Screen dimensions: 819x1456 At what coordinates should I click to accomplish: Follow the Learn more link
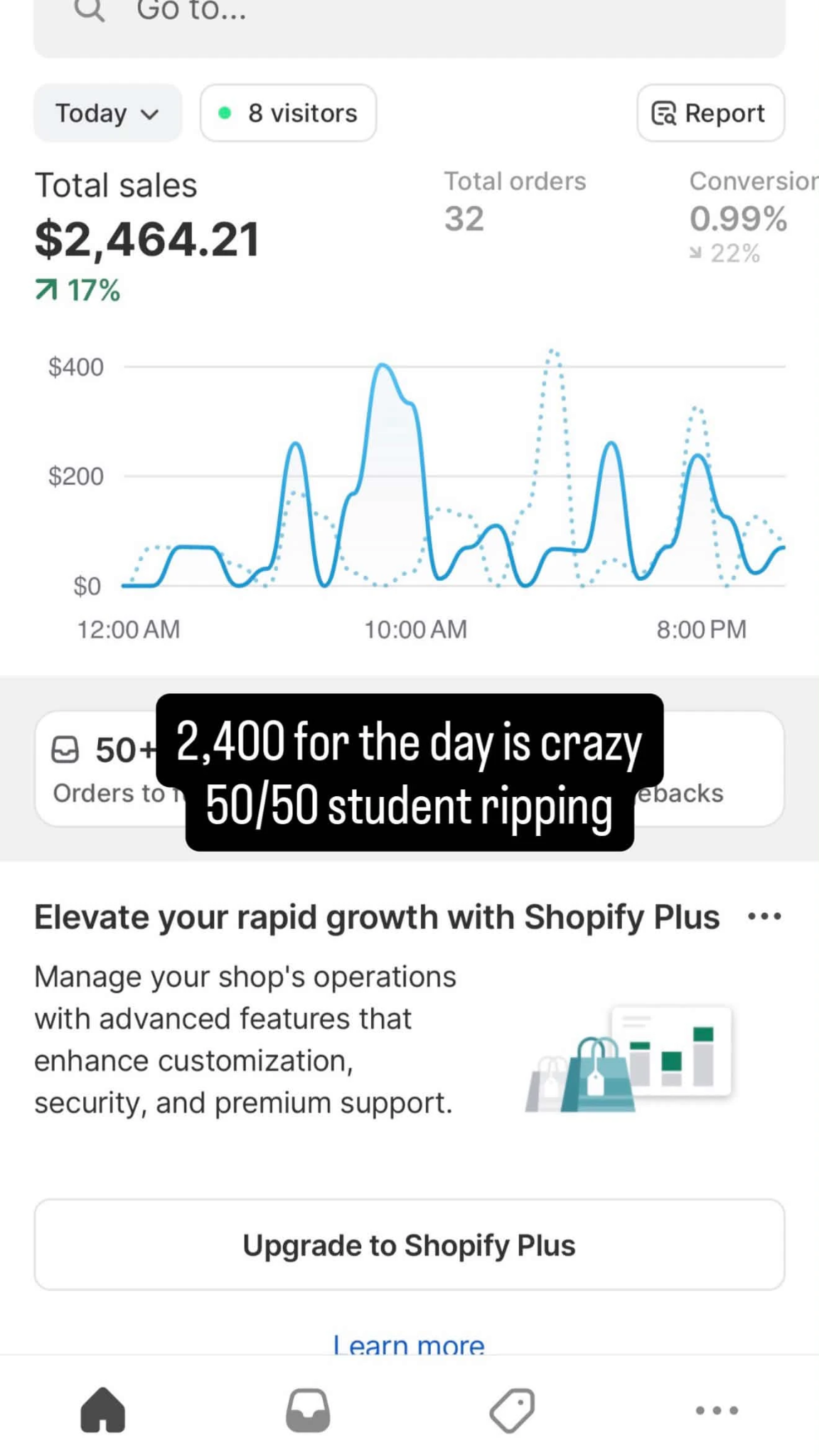(409, 1344)
